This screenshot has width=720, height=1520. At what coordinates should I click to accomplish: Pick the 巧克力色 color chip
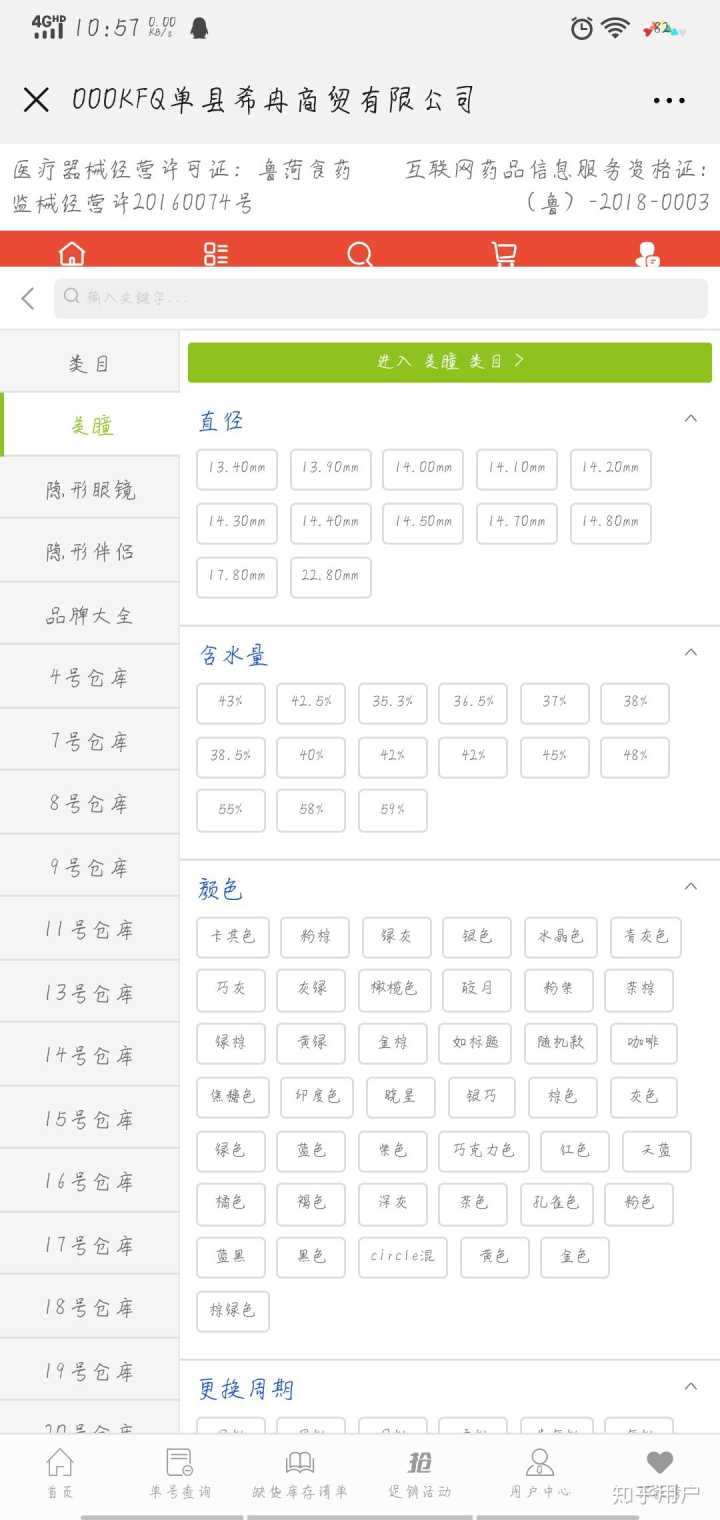tap(484, 1150)
